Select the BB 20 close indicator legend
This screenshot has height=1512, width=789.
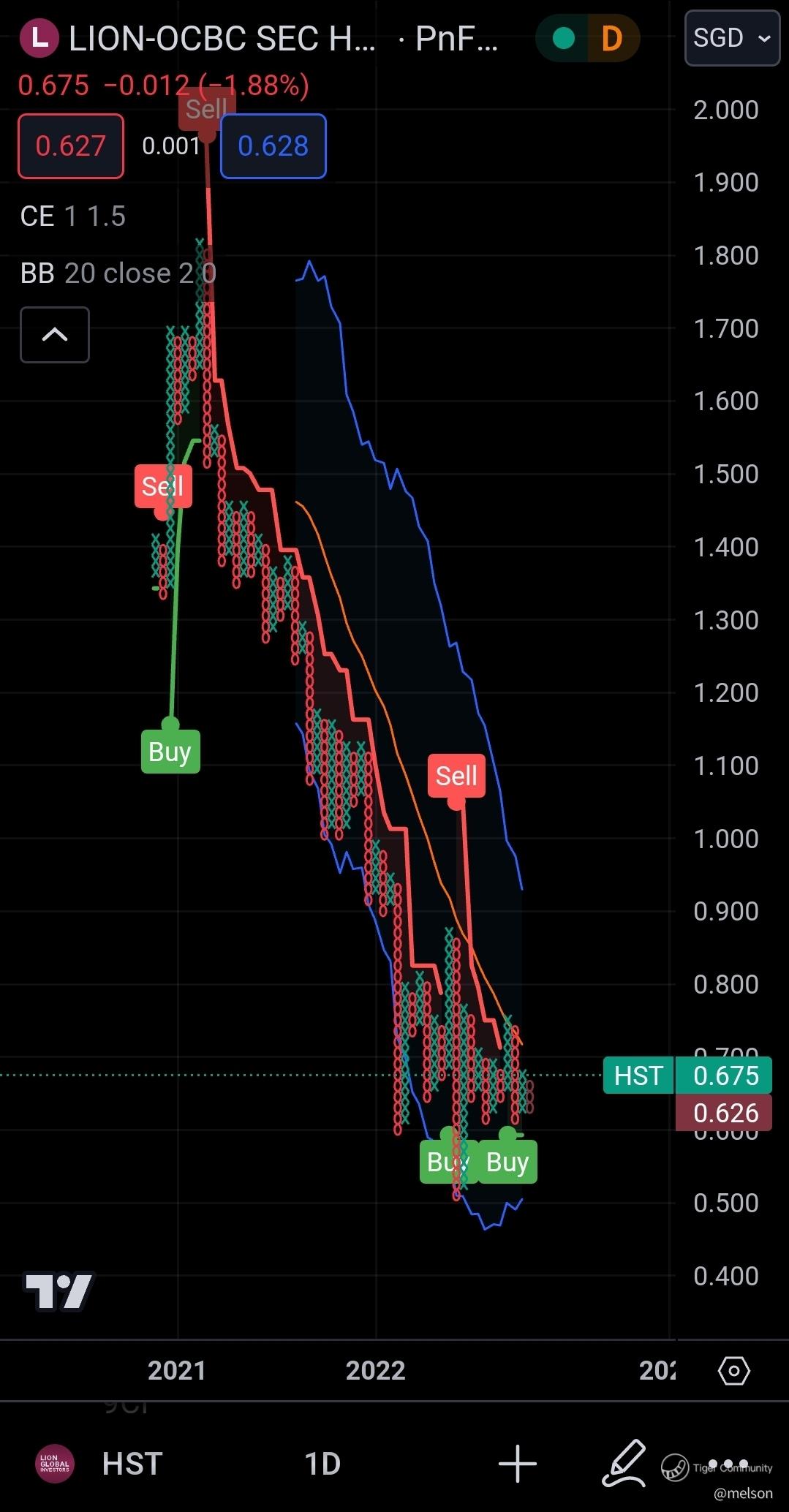[x=117, y=273]
